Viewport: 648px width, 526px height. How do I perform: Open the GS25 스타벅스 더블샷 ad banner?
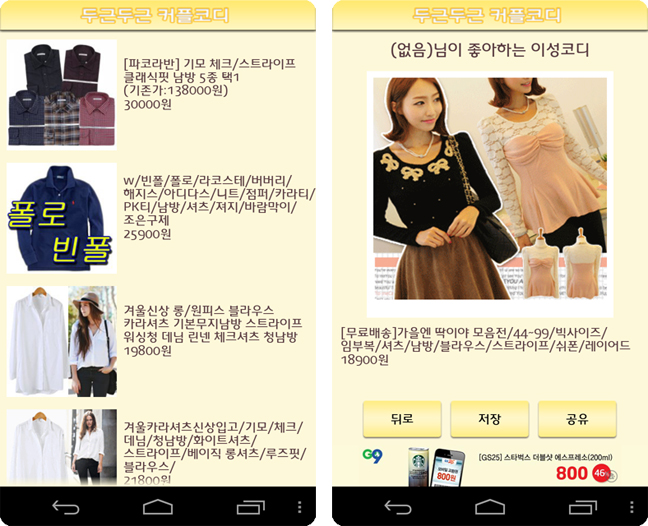click(489, 465)
